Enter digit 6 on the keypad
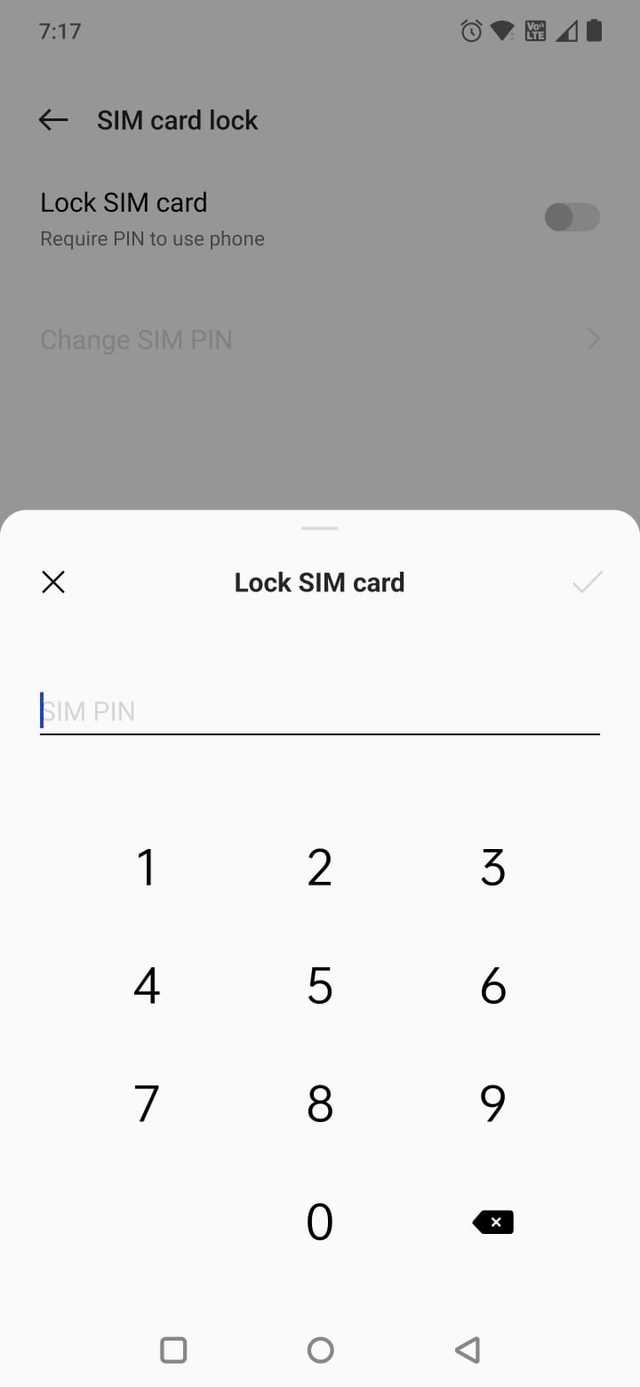Screen dimensions: 640x1387 (x=493, y=986)
